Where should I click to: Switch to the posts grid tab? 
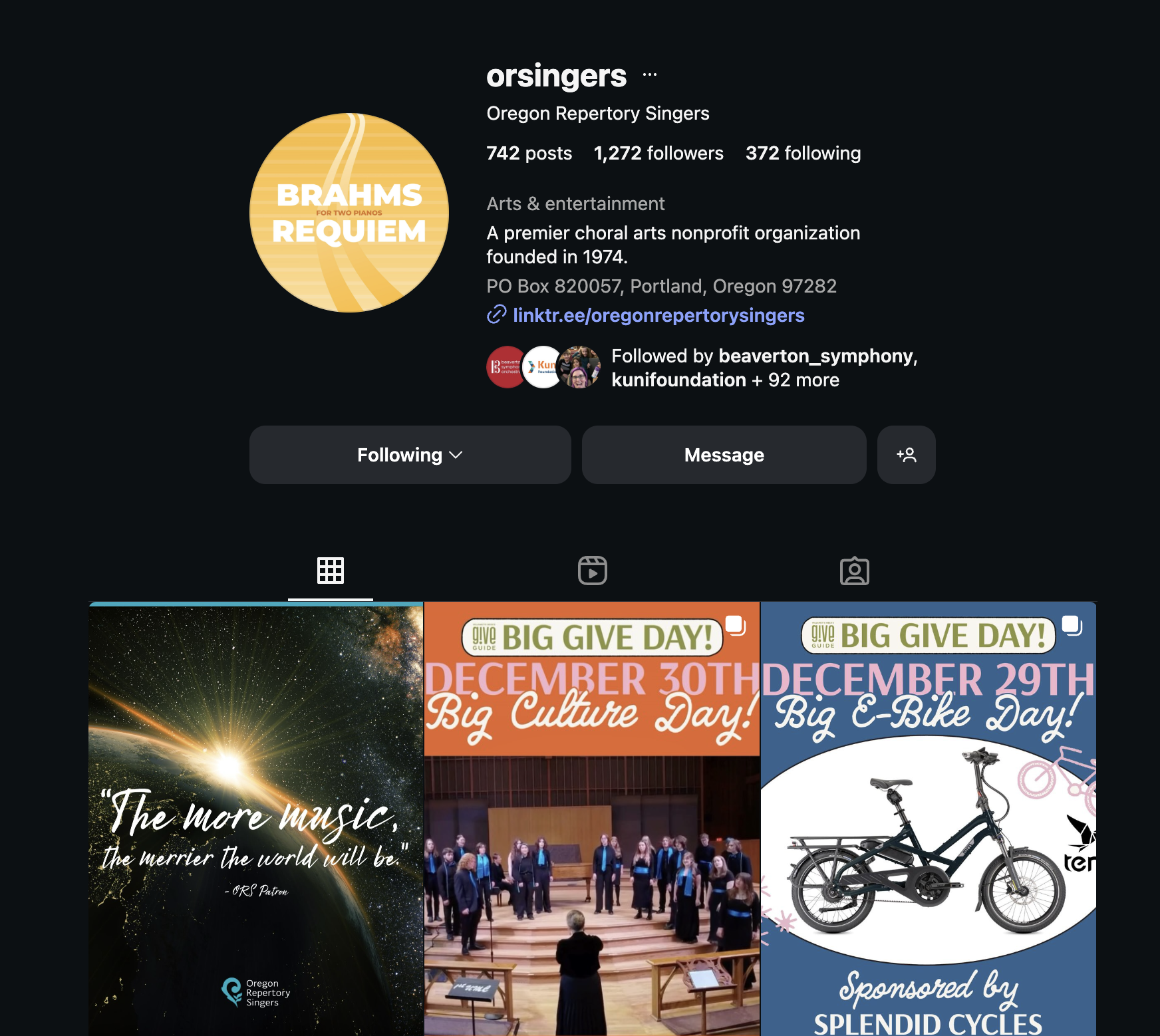[331, 571]
